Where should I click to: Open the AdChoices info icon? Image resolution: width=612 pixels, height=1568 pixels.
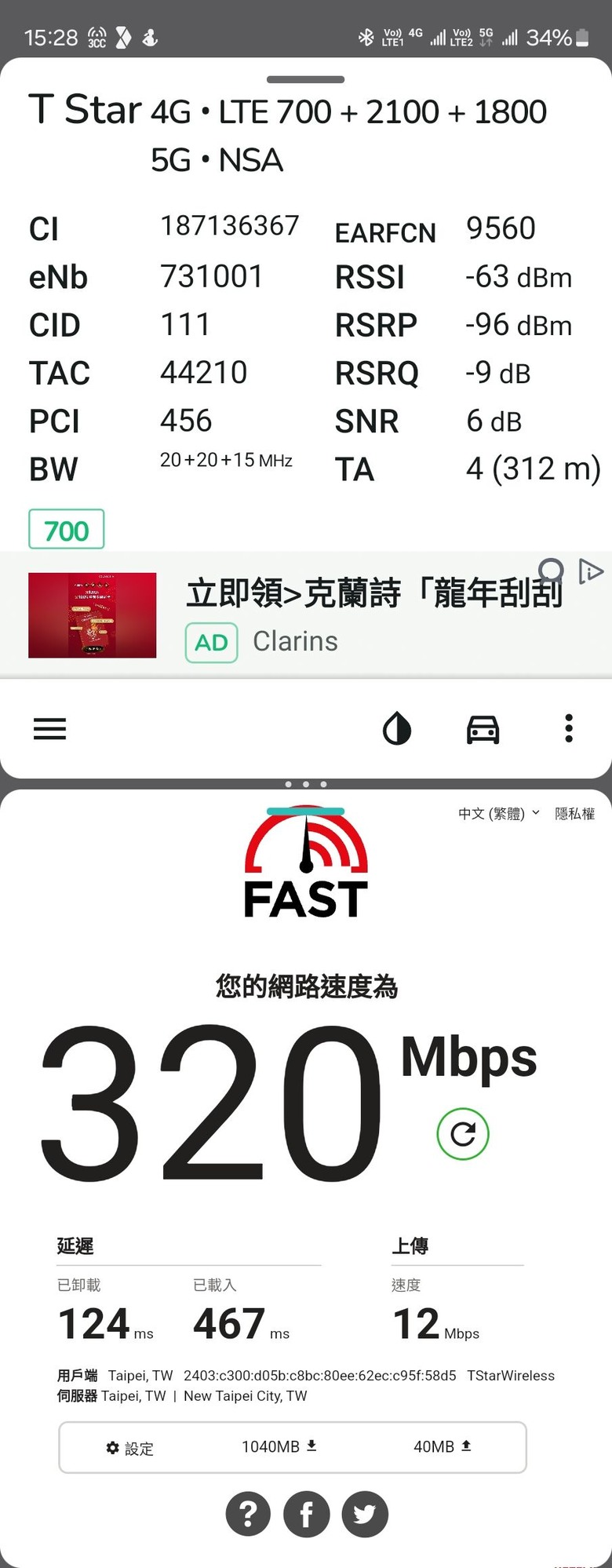point(591,571)
